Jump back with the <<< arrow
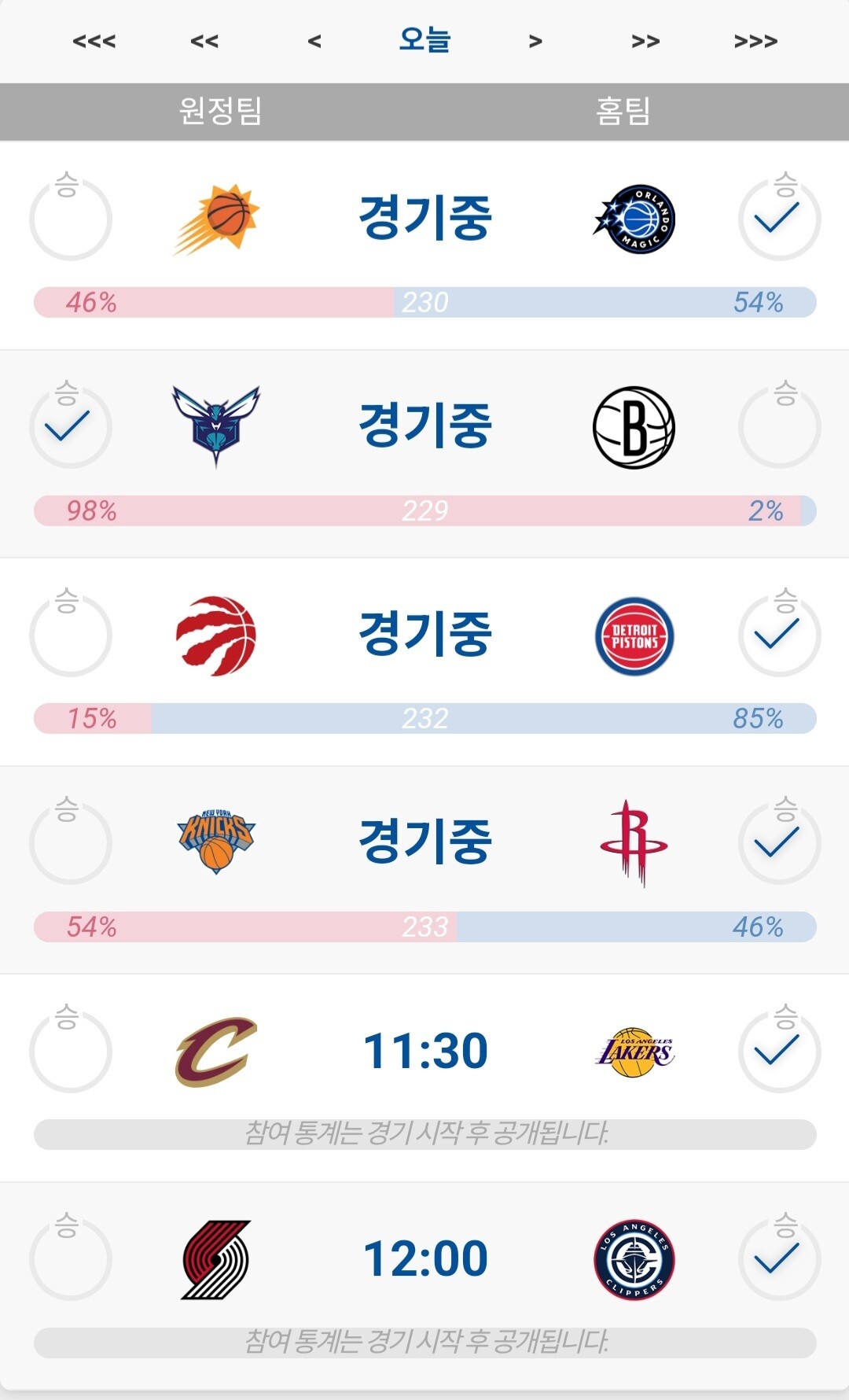The width and height of the screenshot is (849, 1400). coord(94,41)
